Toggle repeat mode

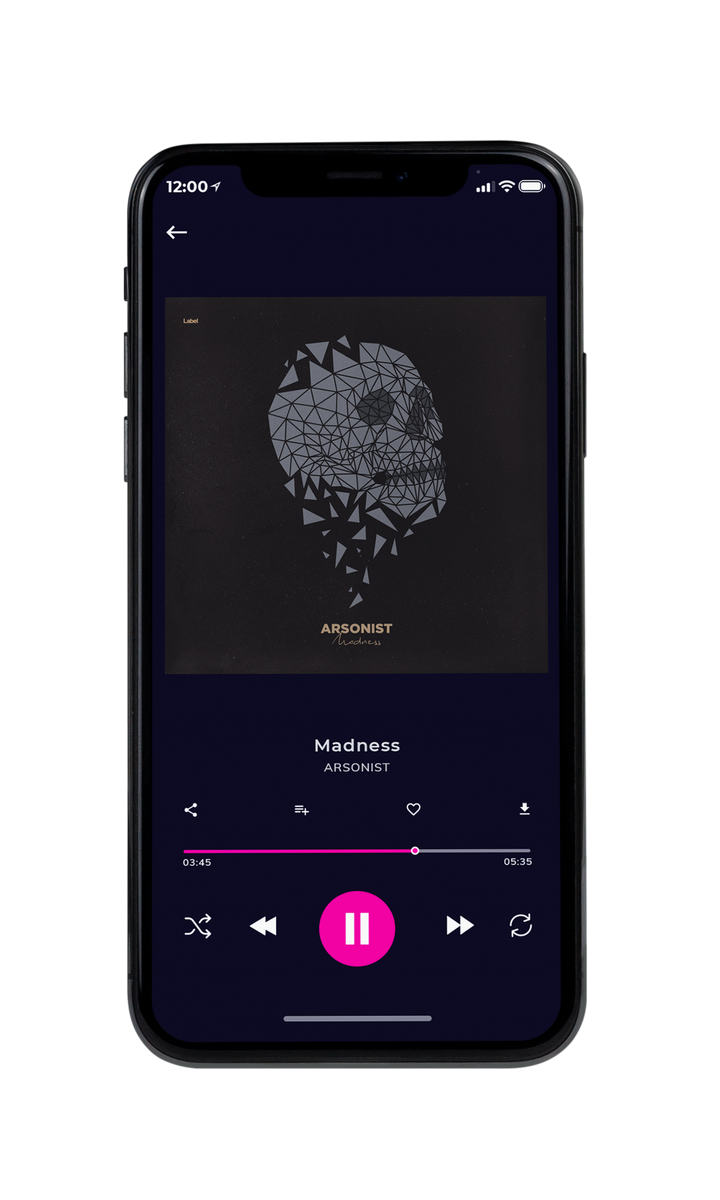coord(521,926)
